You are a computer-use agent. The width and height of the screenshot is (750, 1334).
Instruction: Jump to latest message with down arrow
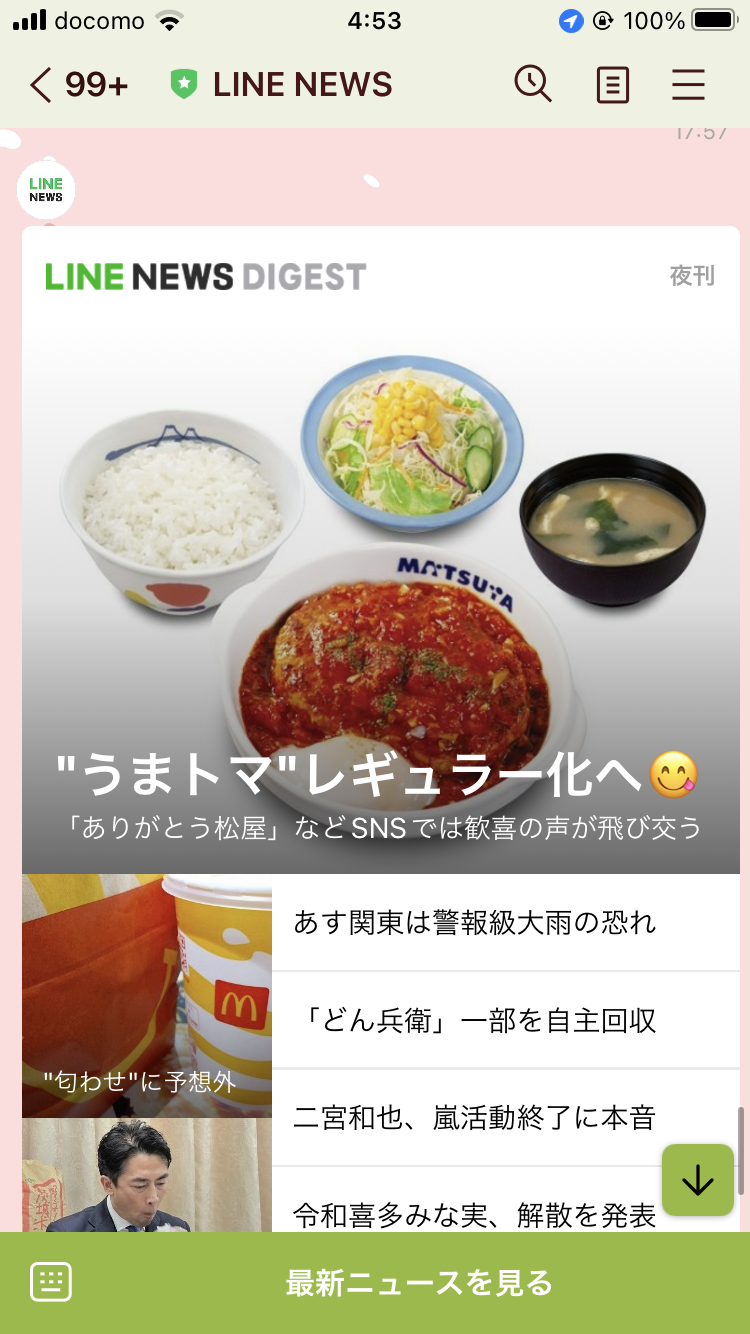pyautogui.click(x=697, y=1180)
